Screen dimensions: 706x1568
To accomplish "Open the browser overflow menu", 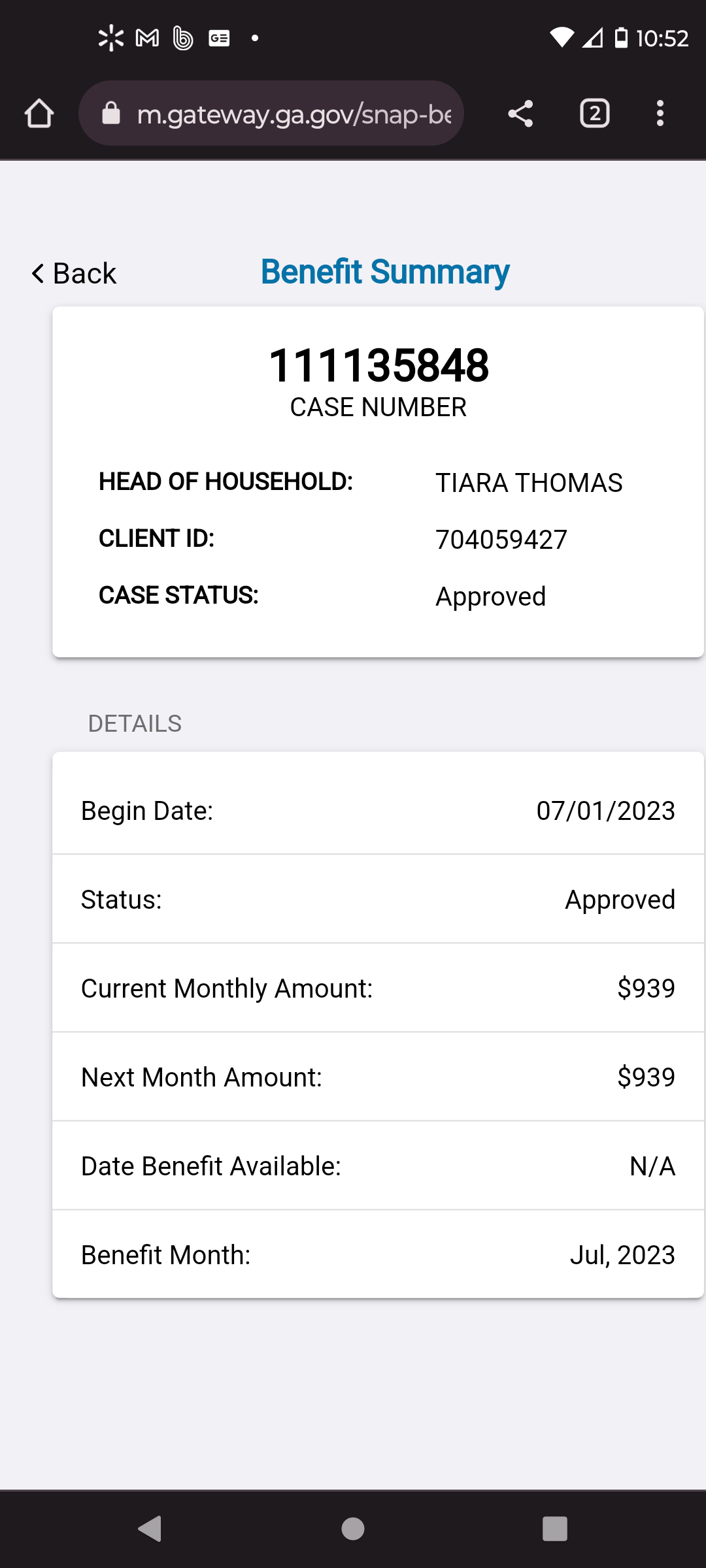I will (x=660, y=113).
